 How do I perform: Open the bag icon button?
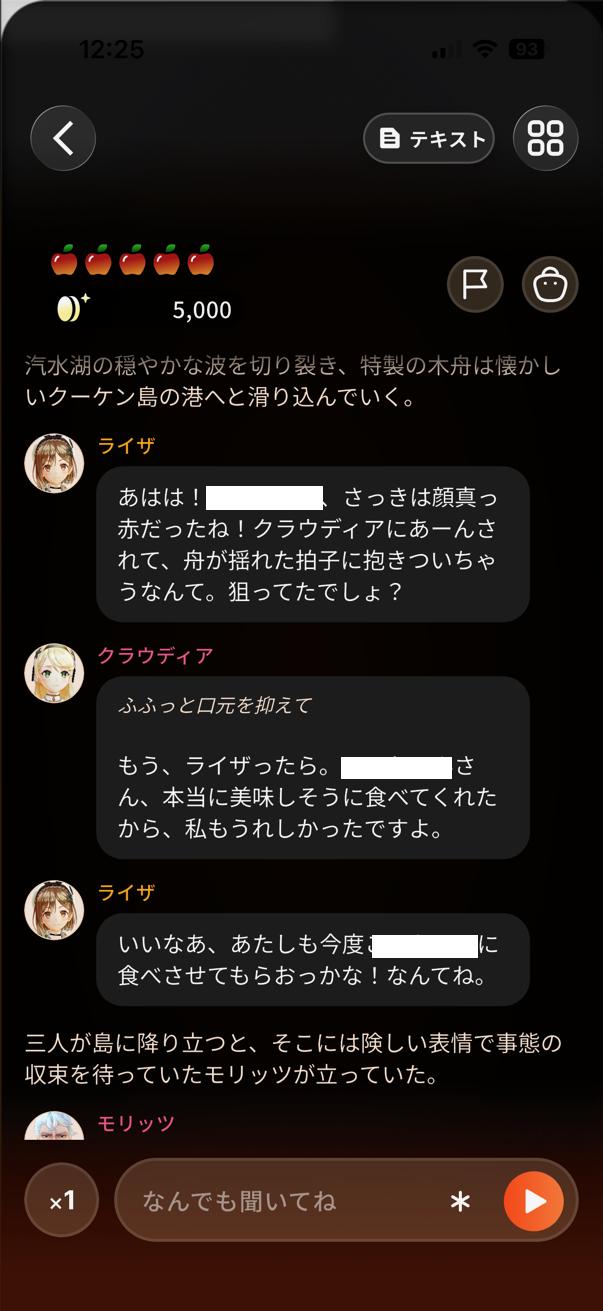[x=550, y=285]
